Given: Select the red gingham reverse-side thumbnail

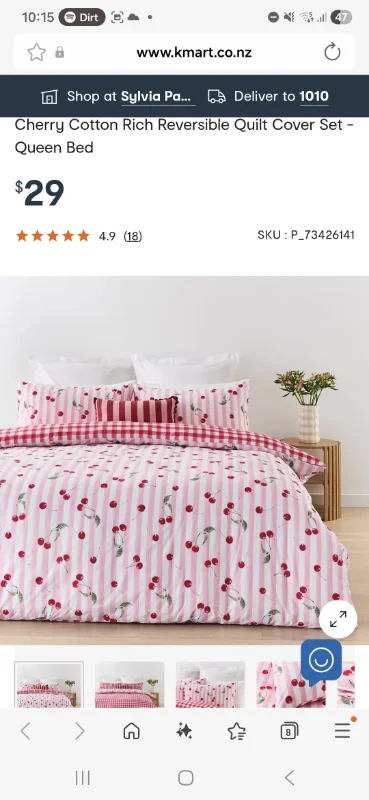Looking at the screenshot, I should click(x=130, y=685).
